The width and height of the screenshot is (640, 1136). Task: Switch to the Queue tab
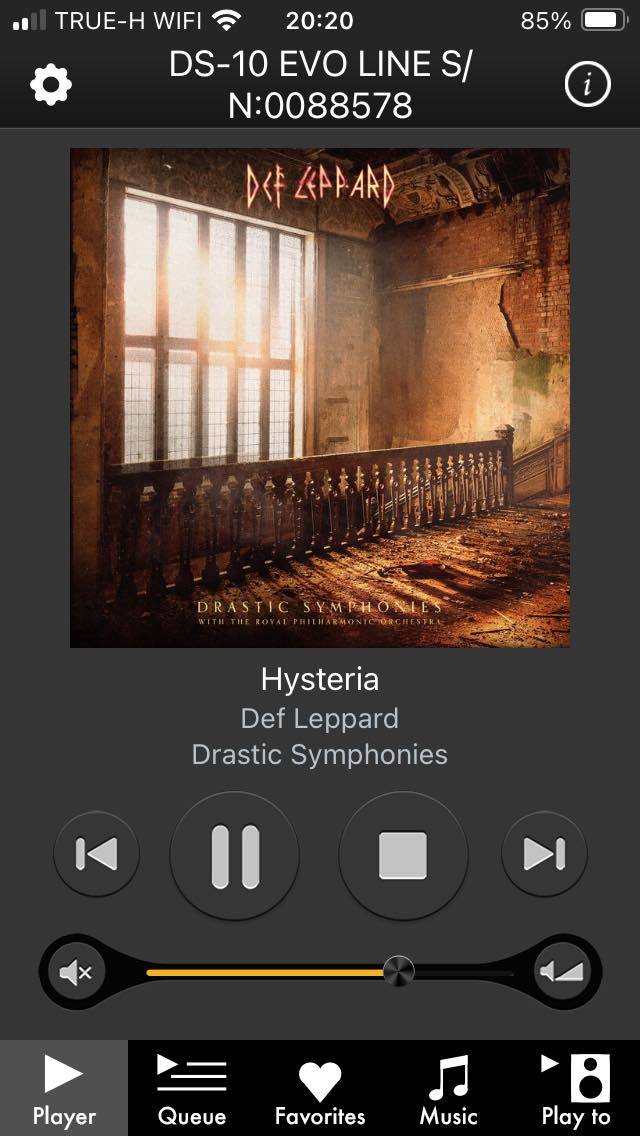pos(192,1090)
